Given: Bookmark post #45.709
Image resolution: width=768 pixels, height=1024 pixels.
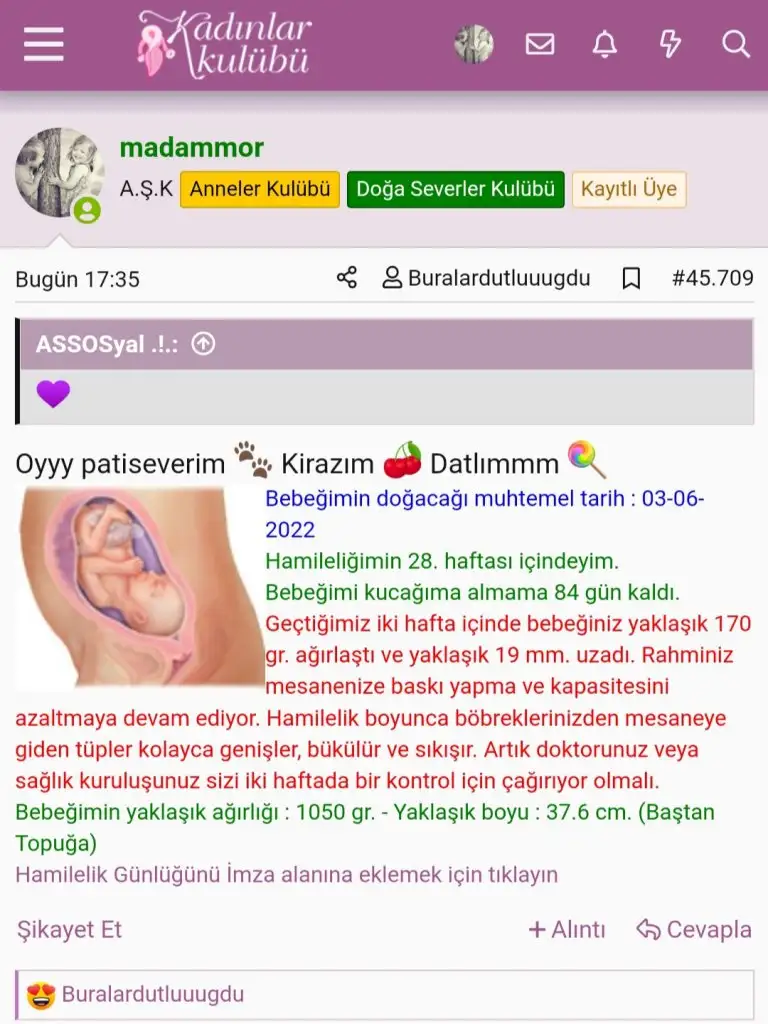Looking at the screenshot, I should 631,278.
